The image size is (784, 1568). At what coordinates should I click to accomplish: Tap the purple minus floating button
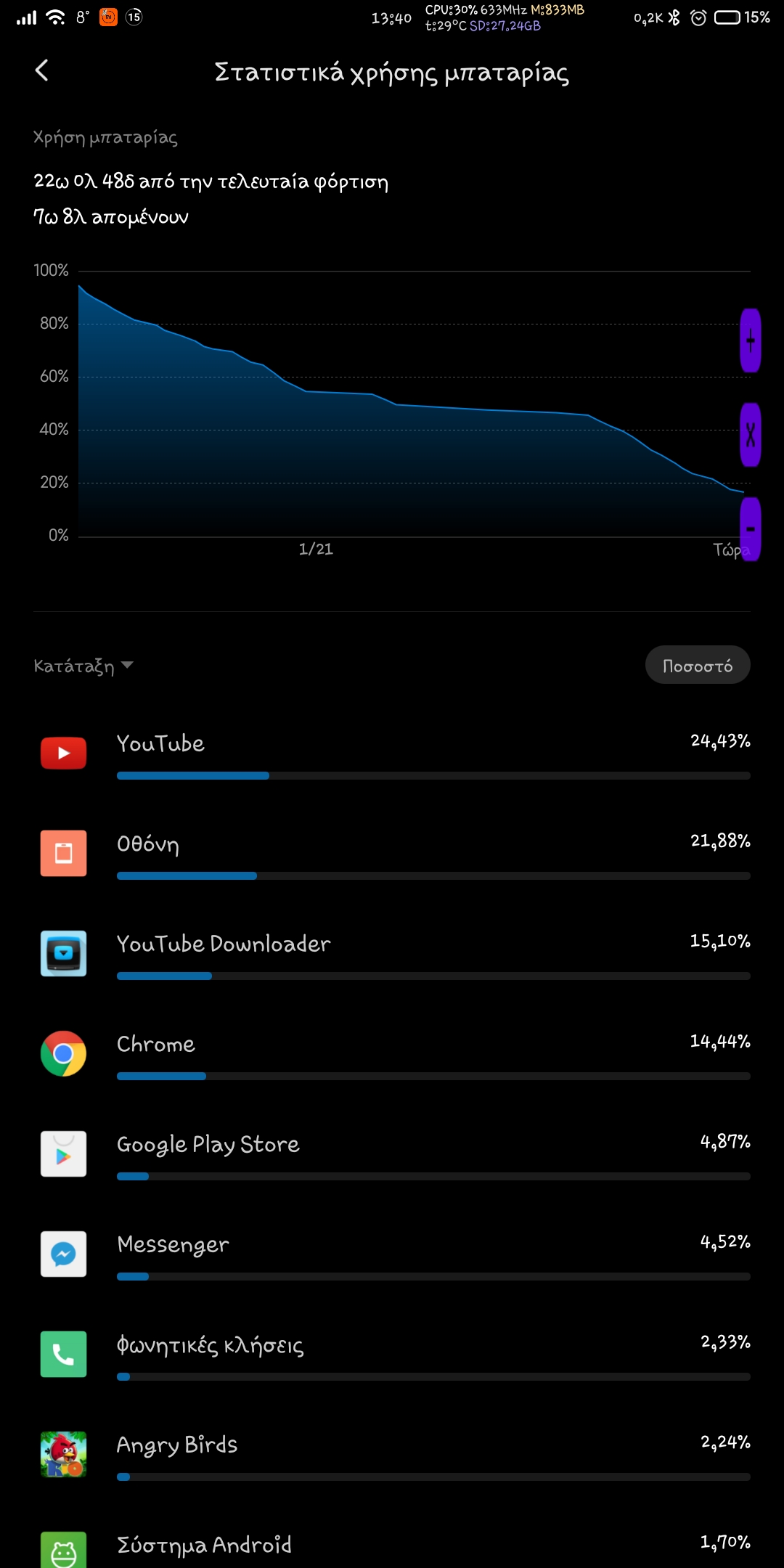(x=751, y=529)
